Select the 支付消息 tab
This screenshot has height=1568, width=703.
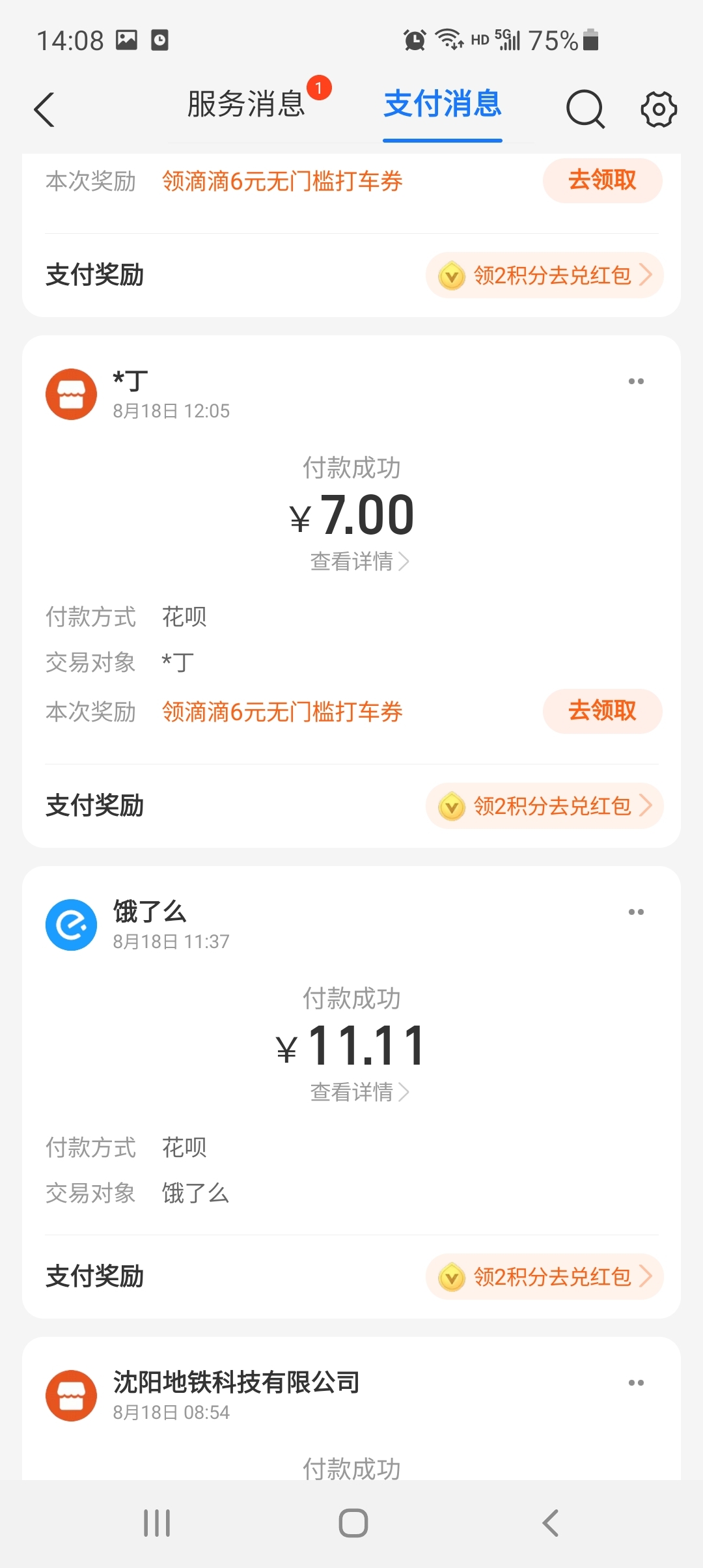[443, 104]
